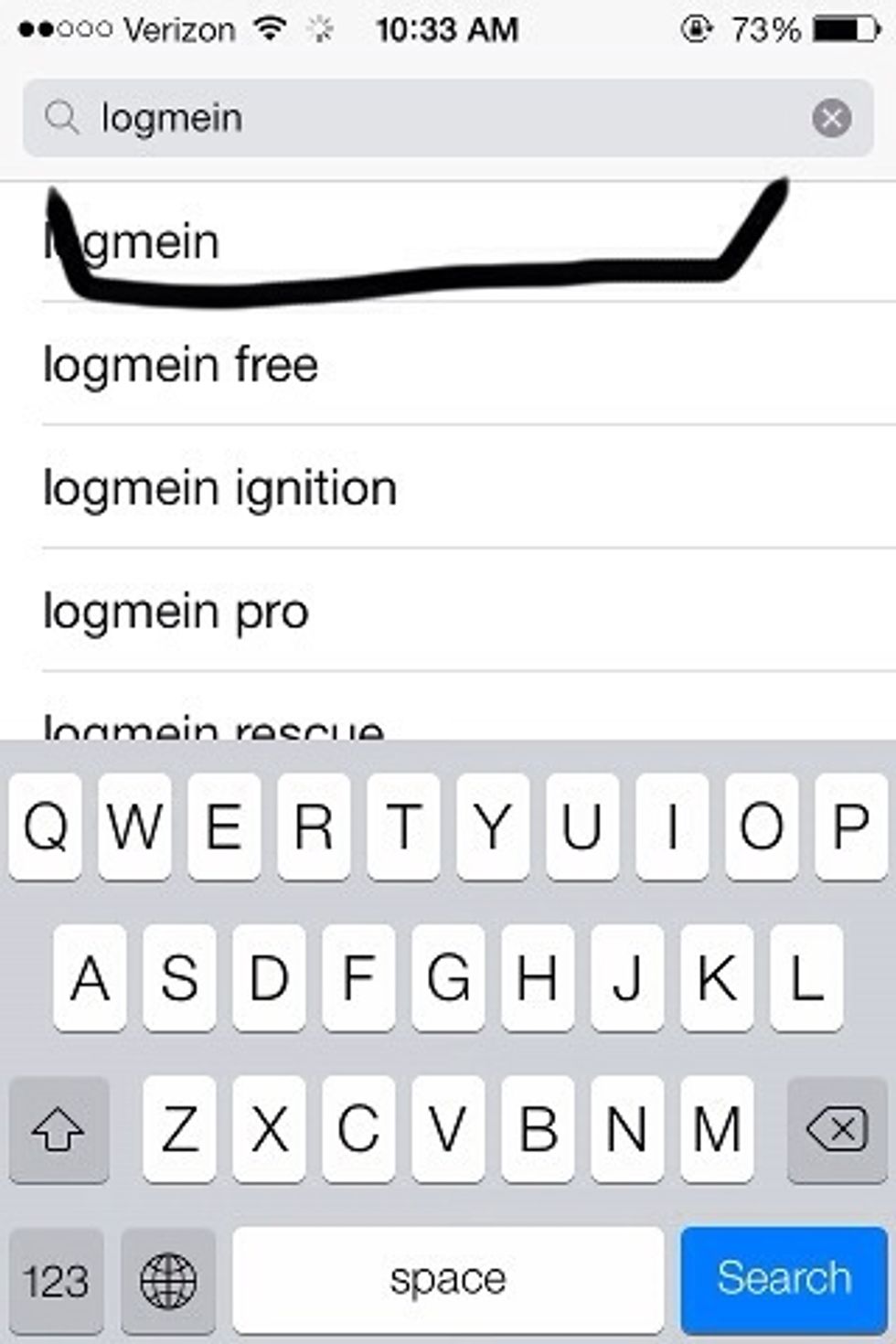Tap the orientation lock icon near the battery
The height and width of the screenshot is (1344, 896).
point(697,28)
